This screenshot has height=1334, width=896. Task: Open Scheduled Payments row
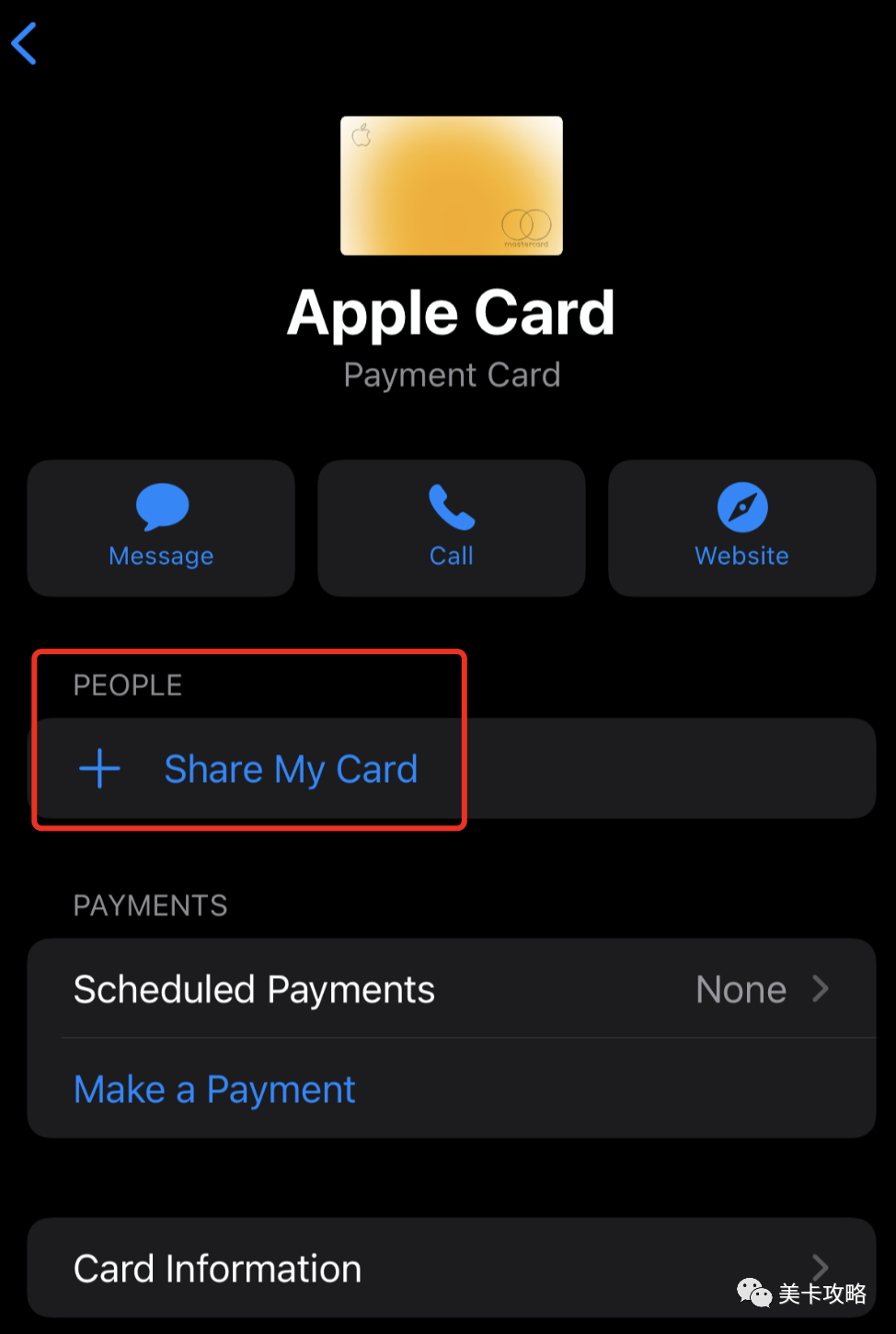pos(451,989)
